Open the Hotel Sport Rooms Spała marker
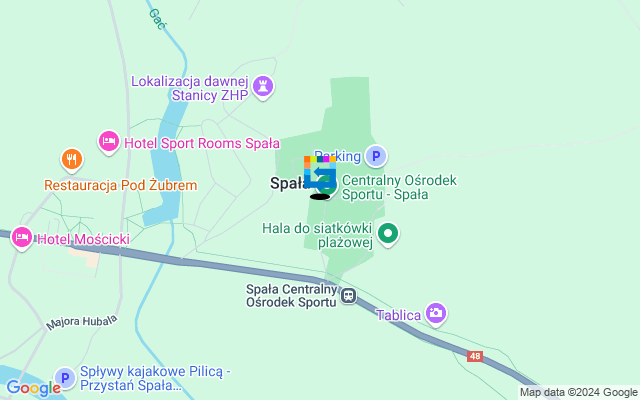This screenshot has height=400, width=640. (x=109, y=143)
